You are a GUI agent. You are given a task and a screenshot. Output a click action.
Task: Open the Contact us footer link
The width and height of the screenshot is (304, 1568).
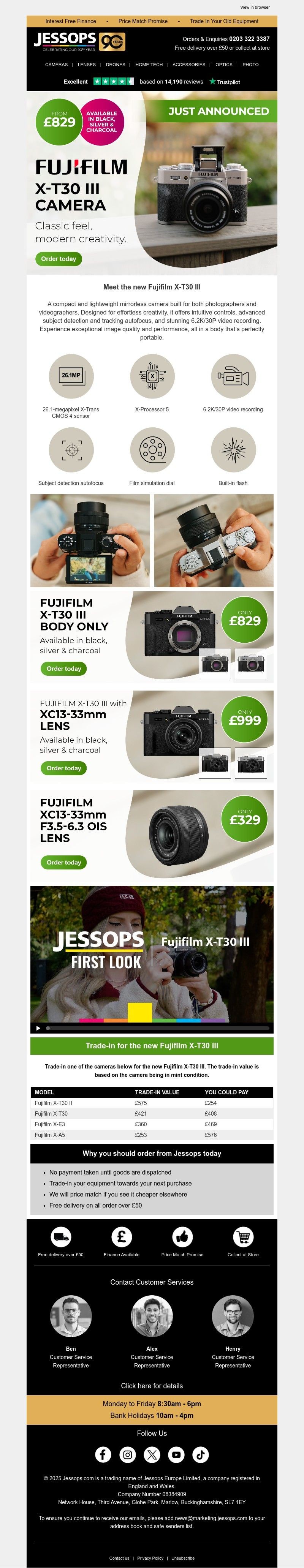pos(119,1554)
